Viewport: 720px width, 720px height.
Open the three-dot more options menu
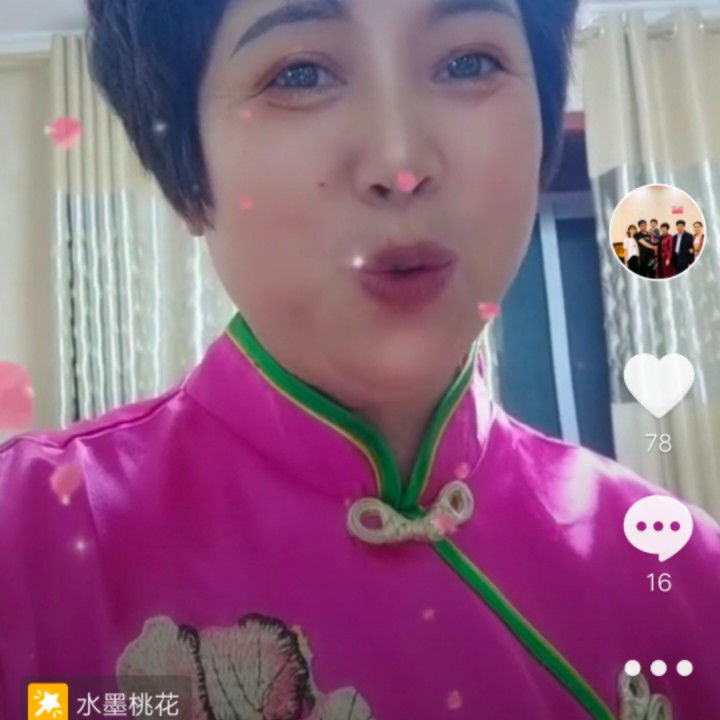(658, 668)
